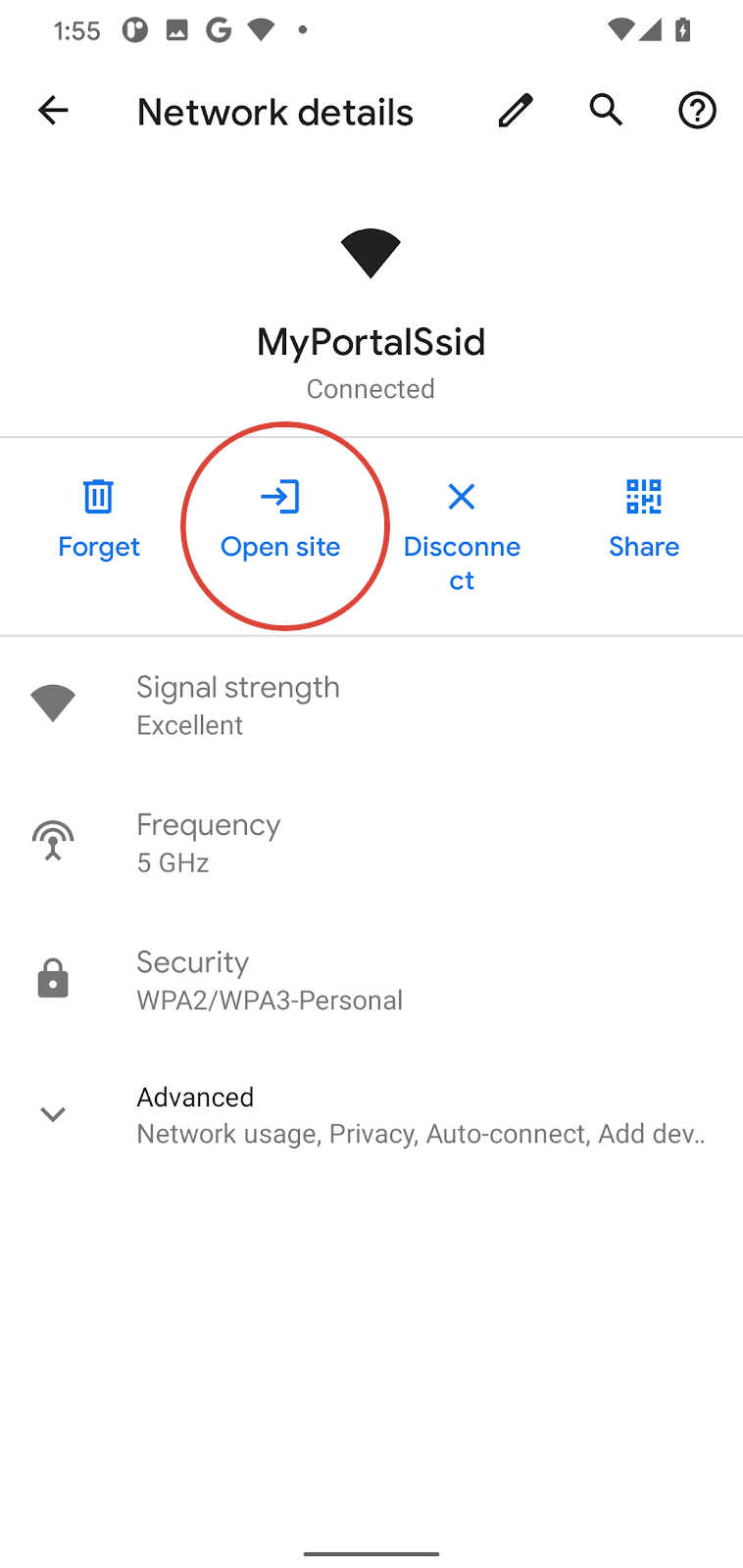Screen dimensions: 743x1568
Task: Open search from the magnifier icon
Action: coord(606,111)
